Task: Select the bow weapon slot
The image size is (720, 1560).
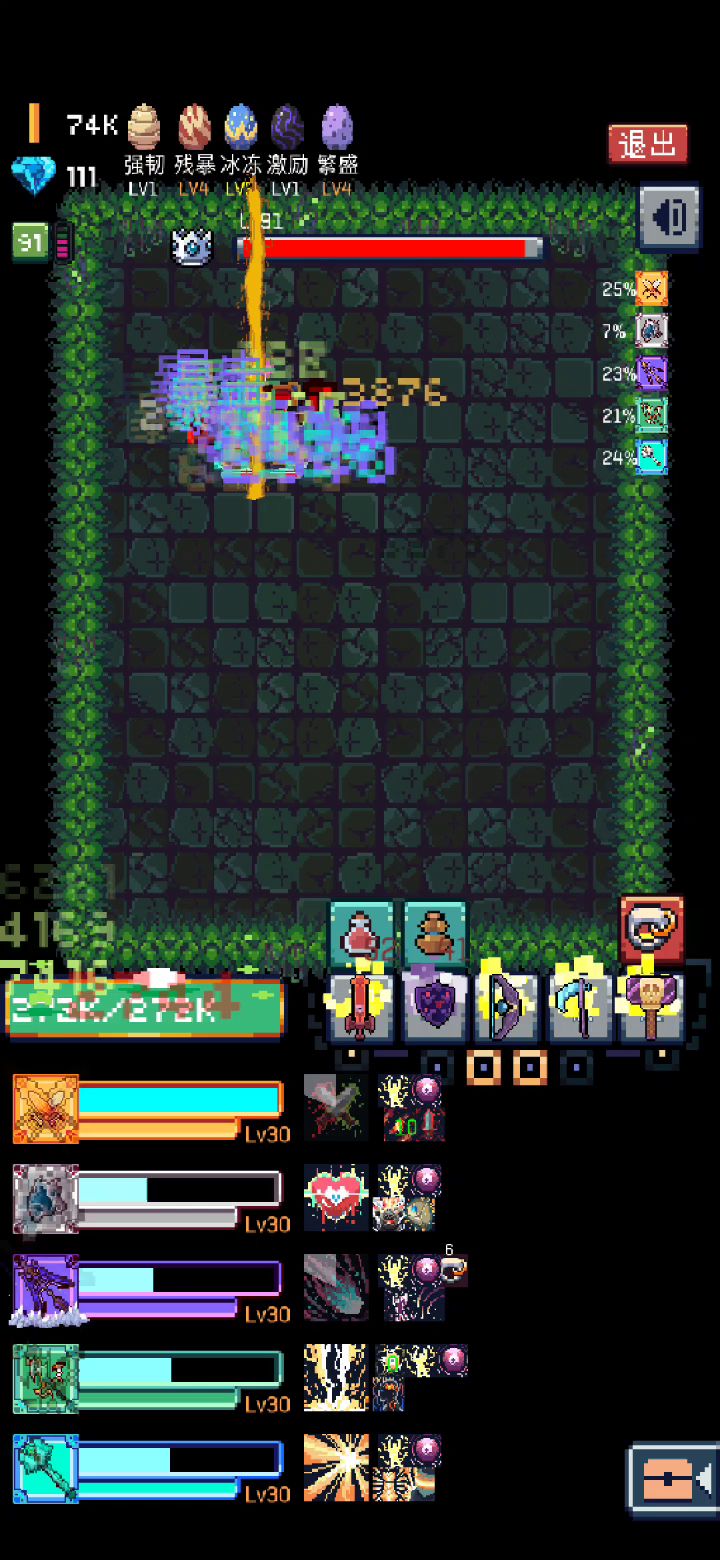Action: point(508,1005)
